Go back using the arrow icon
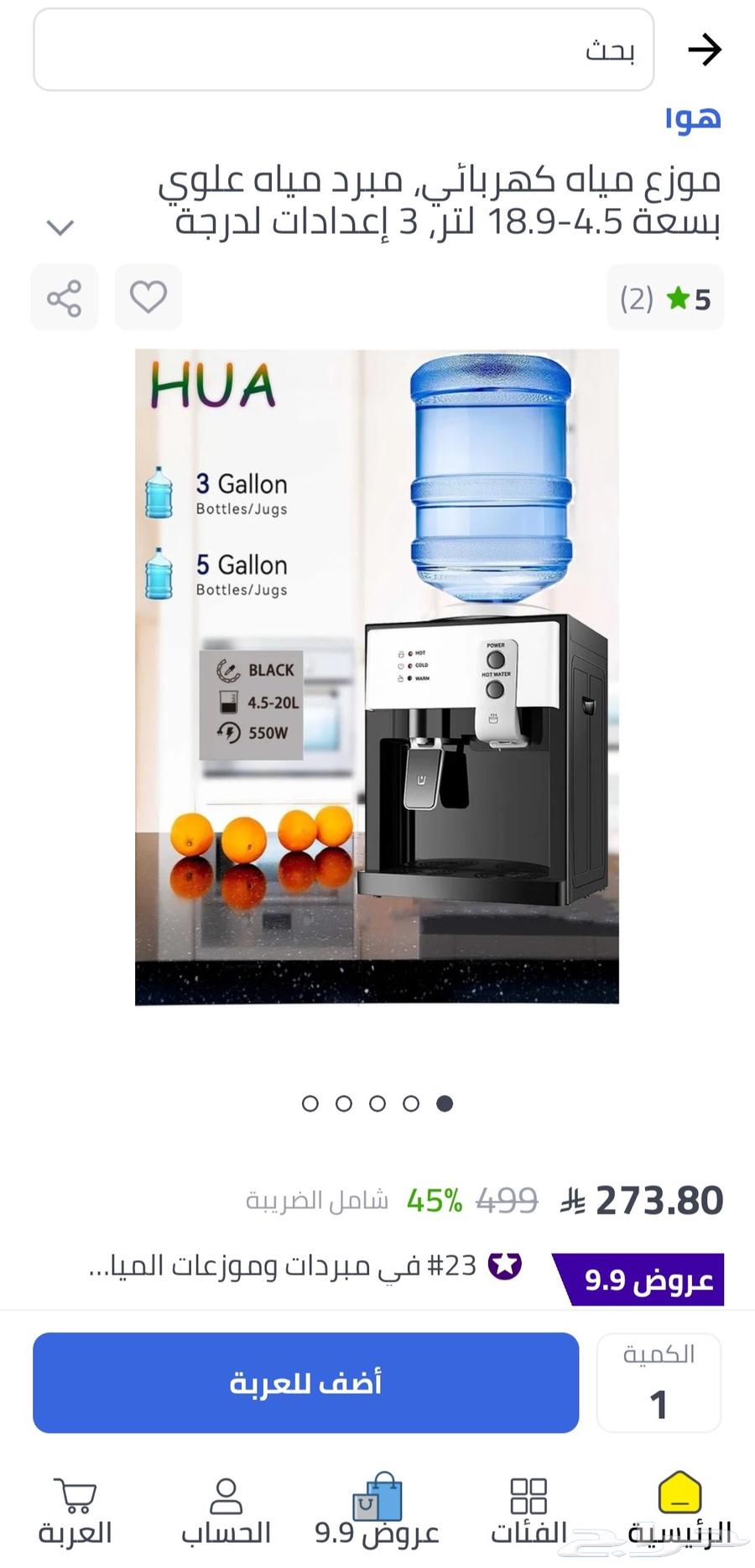Image resolution: width=755 pixels, height=1568 pixels. pyautogui.click(x=704, y=50)
